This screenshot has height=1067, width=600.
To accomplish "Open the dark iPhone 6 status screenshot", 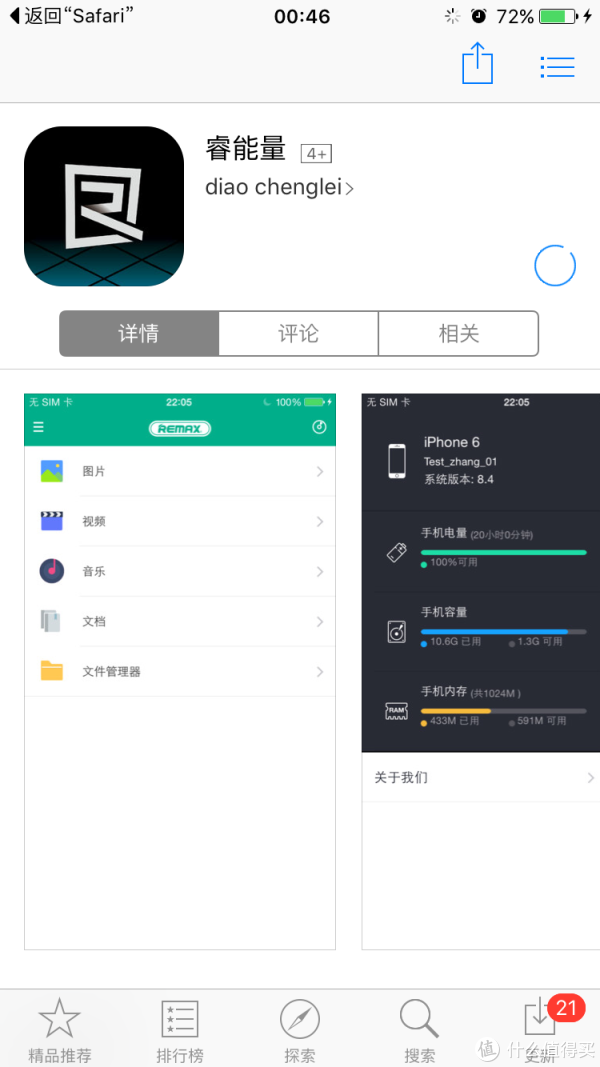I will (x=481, y=671).
